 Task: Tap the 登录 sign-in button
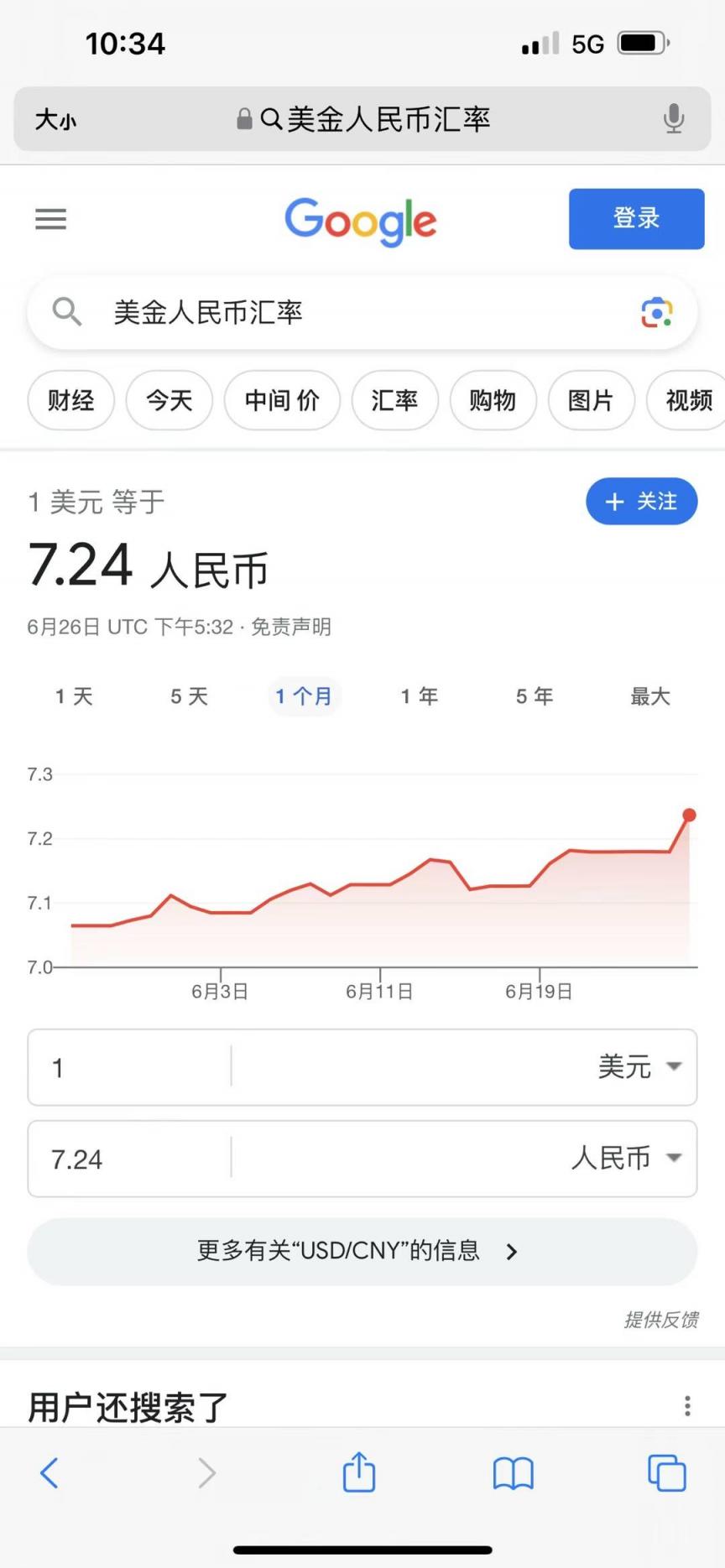tap(636, 218)
